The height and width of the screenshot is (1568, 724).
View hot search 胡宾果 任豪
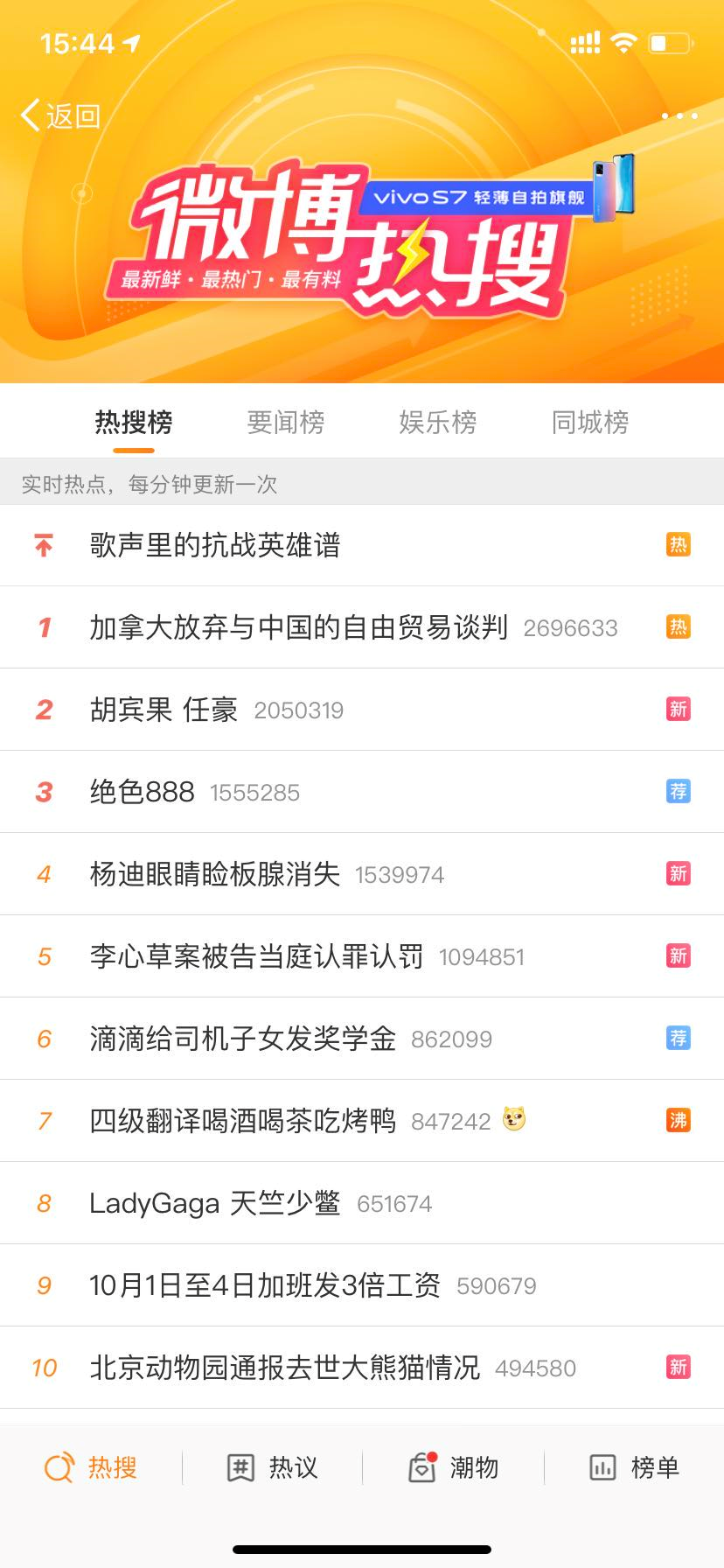[164, 710]
